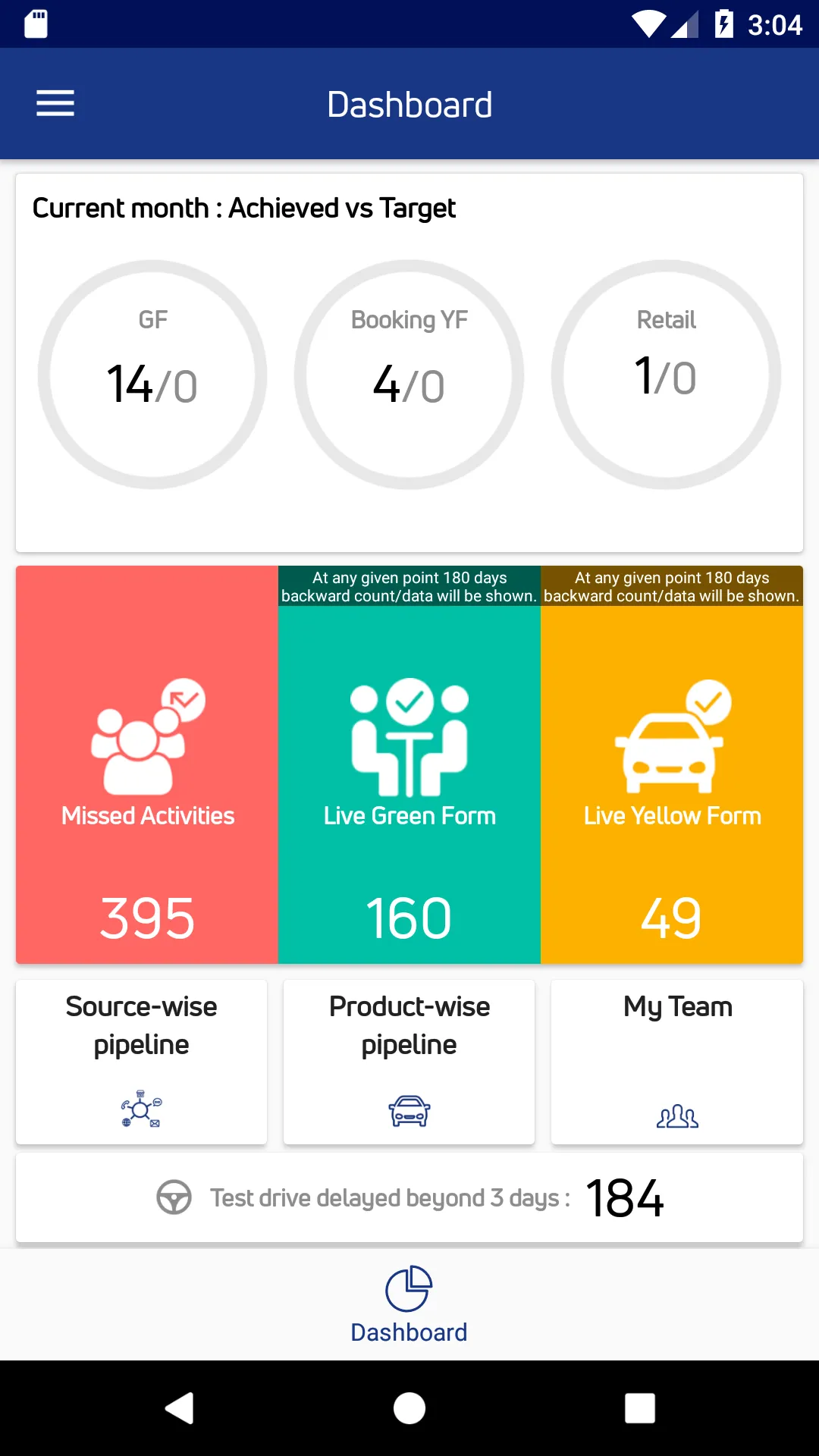819x1456 pixels.
Task: Open the hamburger drawer menu
Action: click(55, 103)
